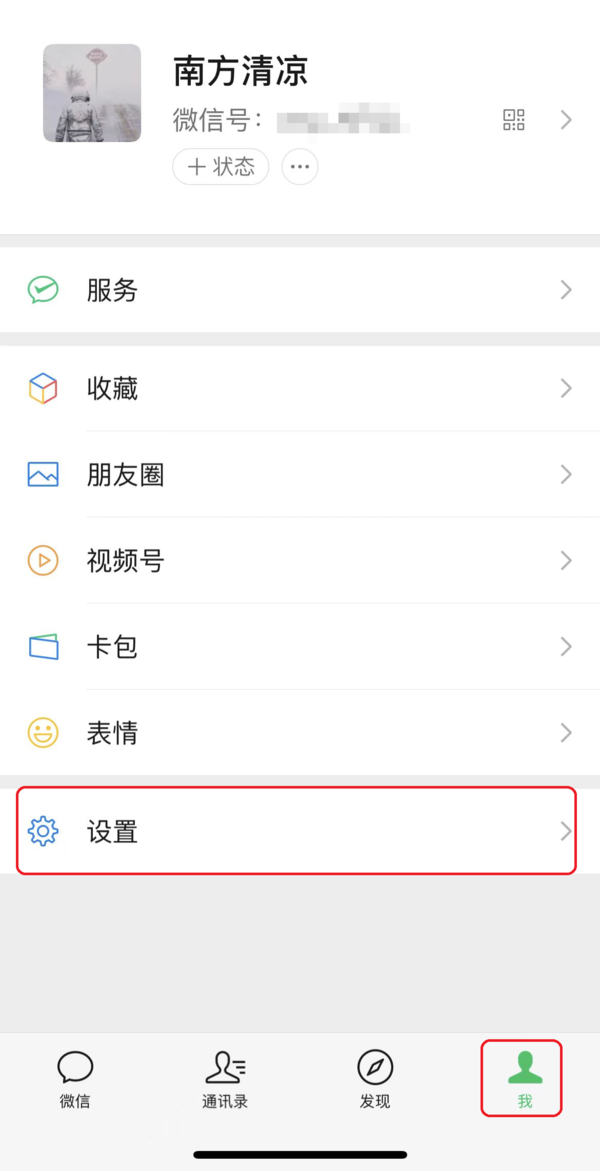This screenshot has height=1171, width=600.
Task: Show my WeChat QR code
Action: point(513,121)
